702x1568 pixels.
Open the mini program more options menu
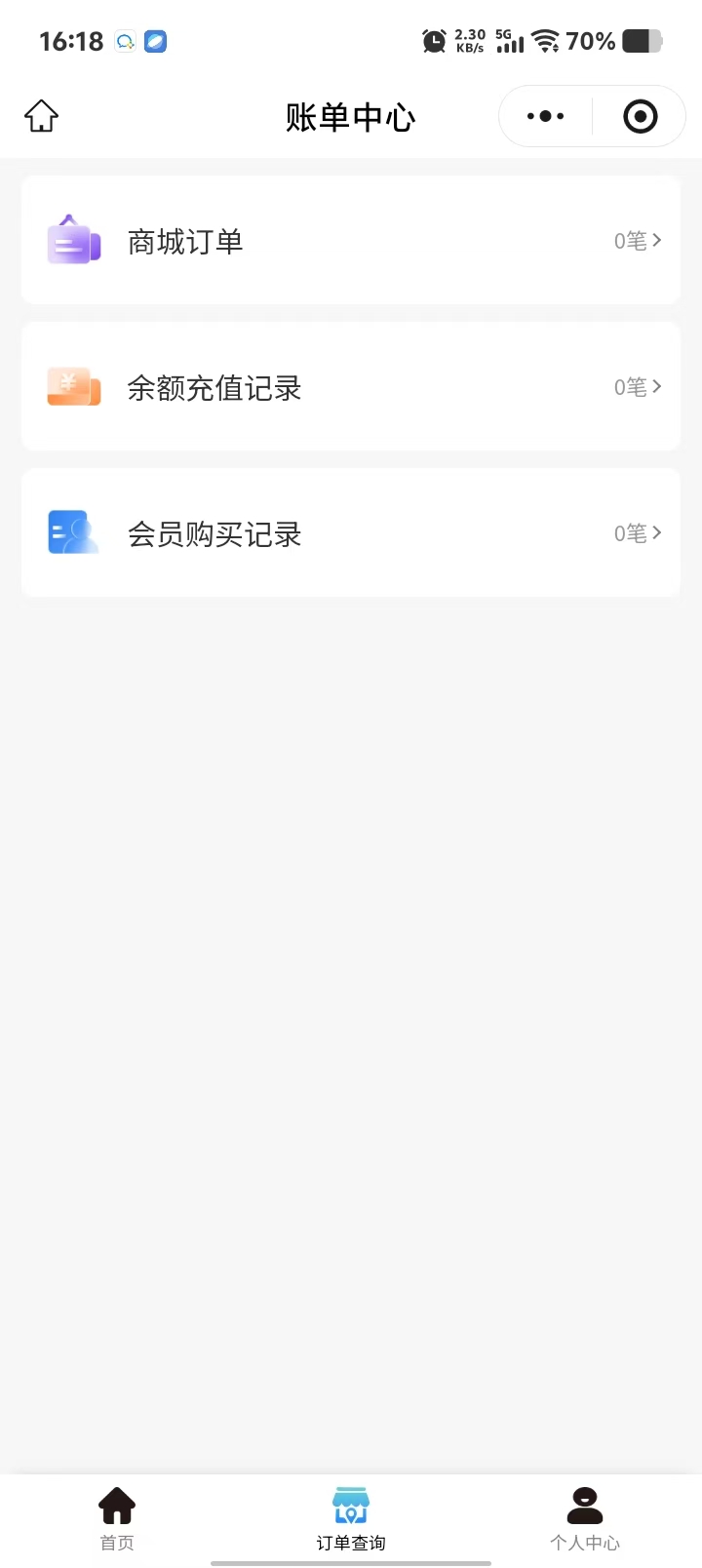click(x=545, y=116)
